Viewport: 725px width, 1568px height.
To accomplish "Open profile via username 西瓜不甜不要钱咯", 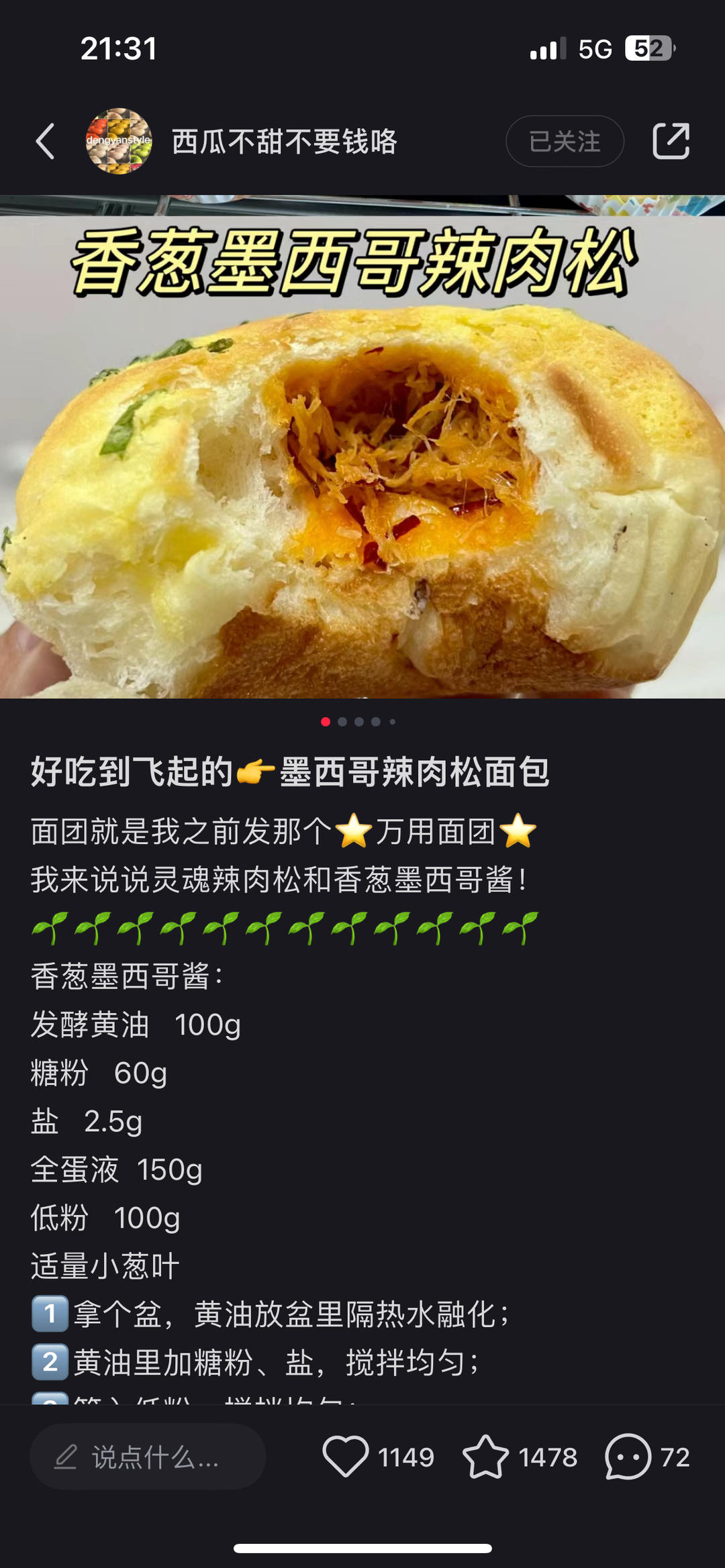I will (285, 142).
